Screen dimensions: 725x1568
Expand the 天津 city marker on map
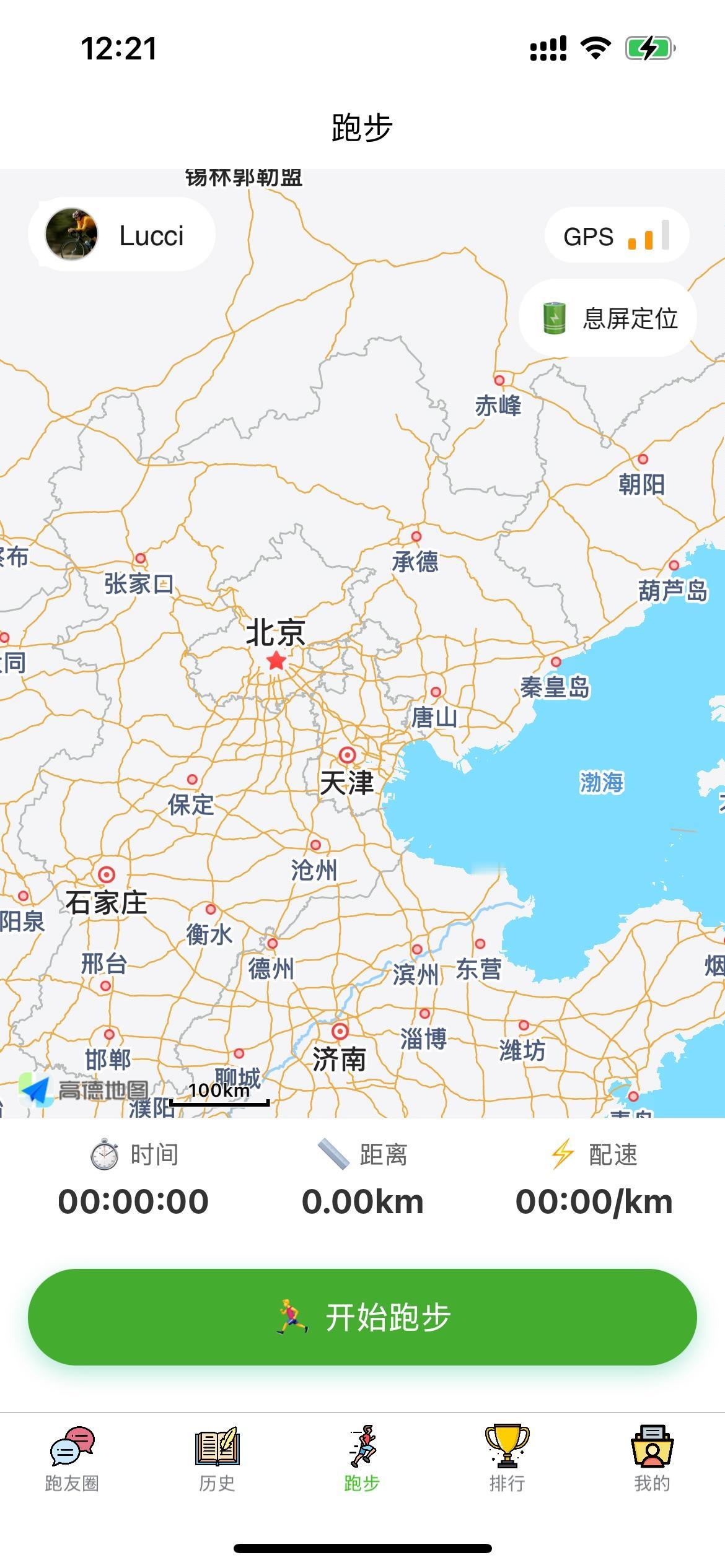(x=347, y=755)
